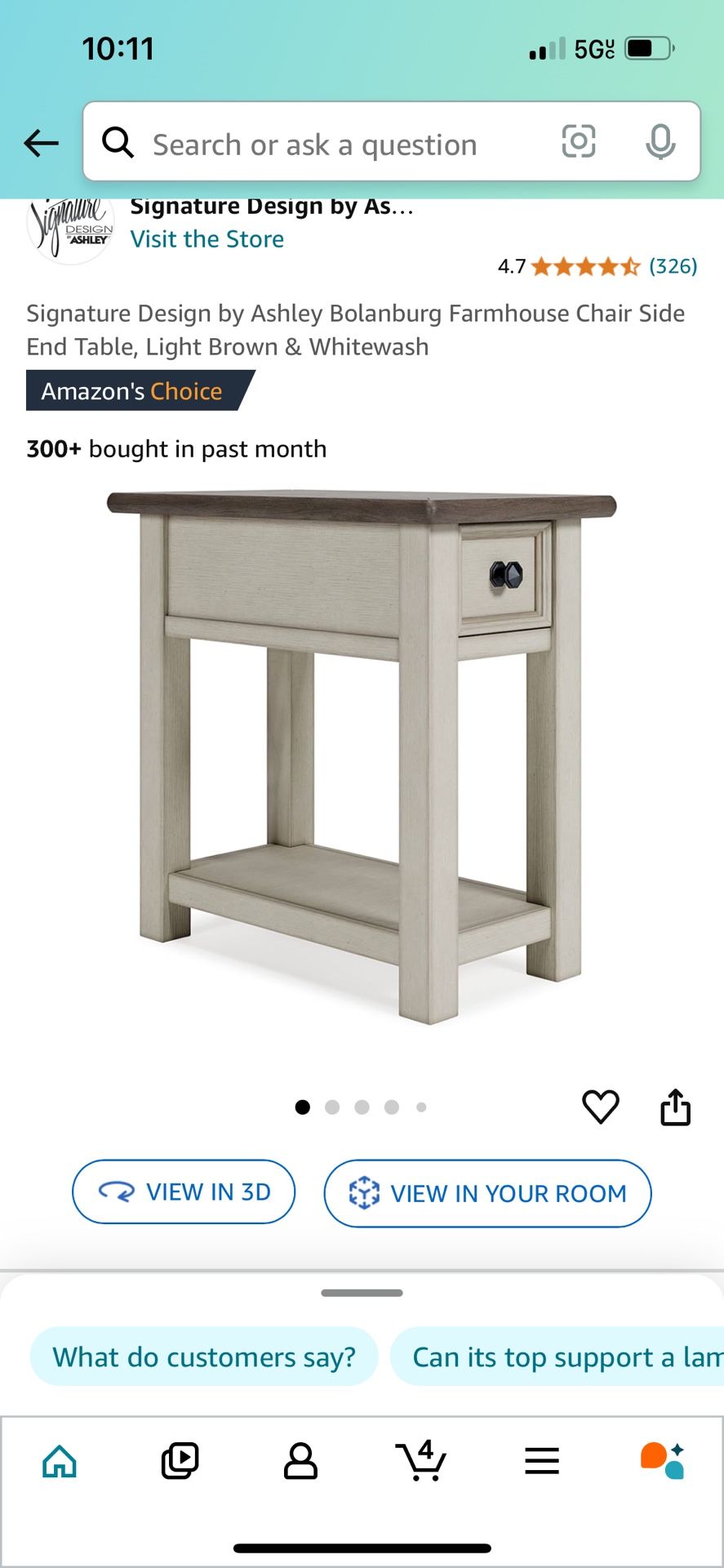This screenshot has width=724, height=1568.
Task: Open the cart with 4 items
Action: pos(421,1461)
